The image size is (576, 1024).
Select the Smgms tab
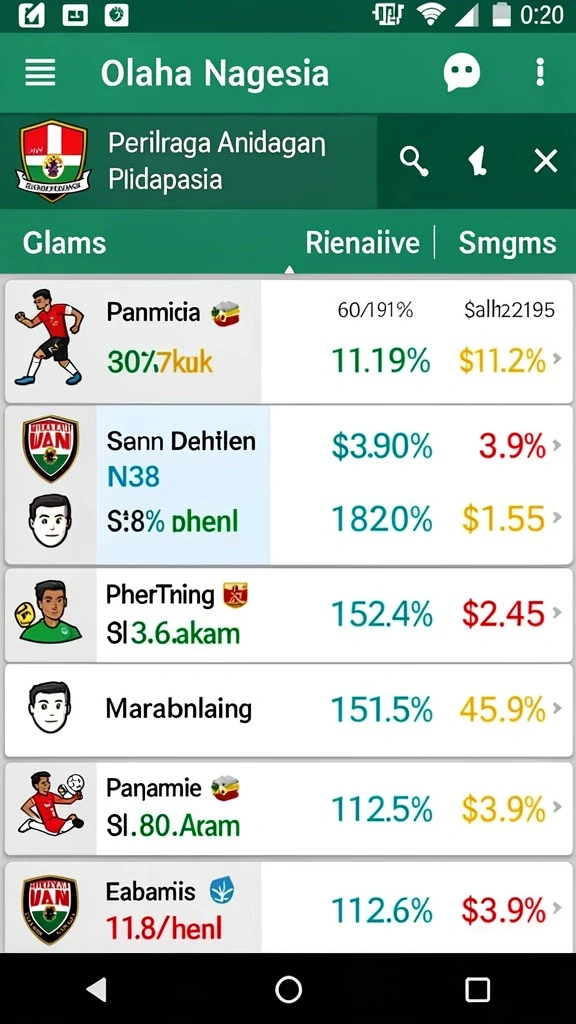point(507,243)
